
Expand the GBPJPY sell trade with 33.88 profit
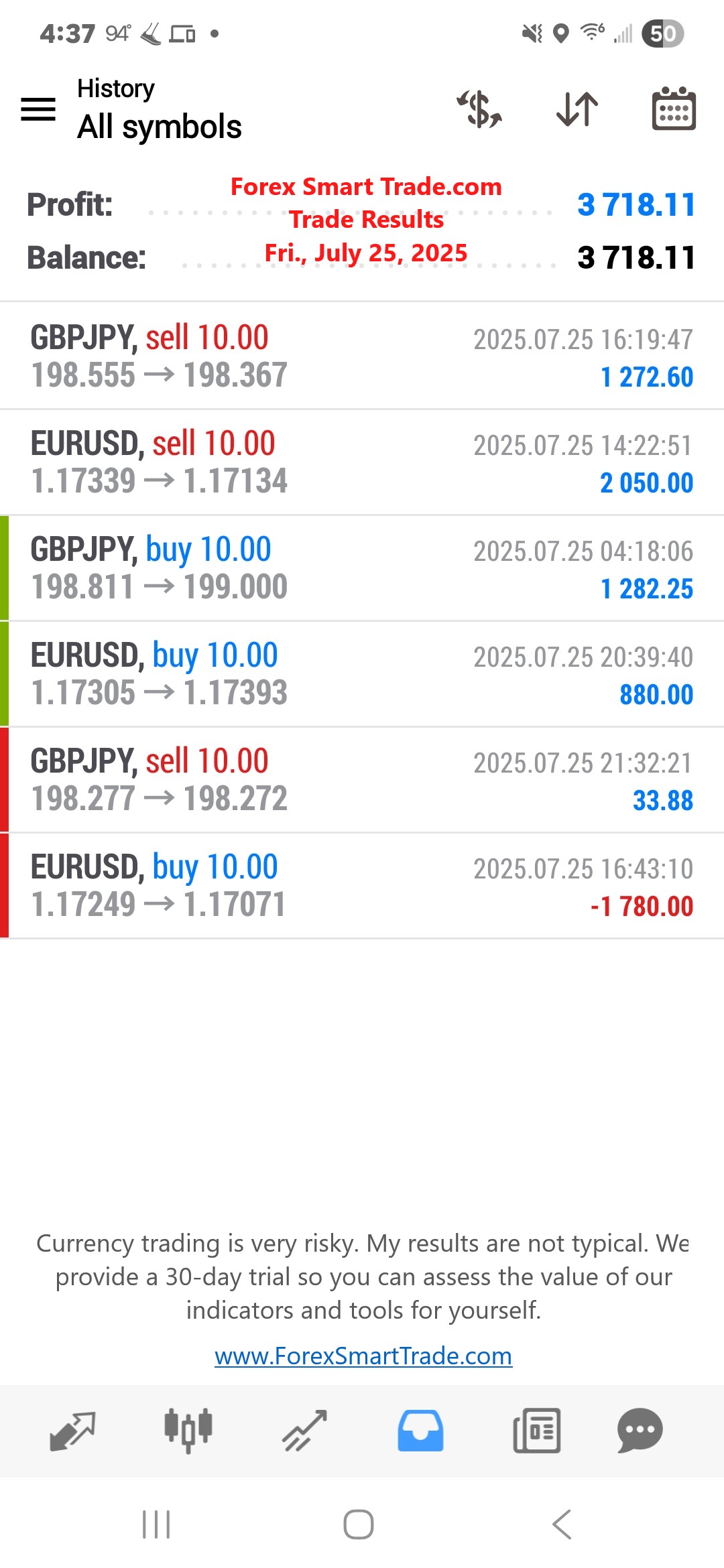point(362,779)
